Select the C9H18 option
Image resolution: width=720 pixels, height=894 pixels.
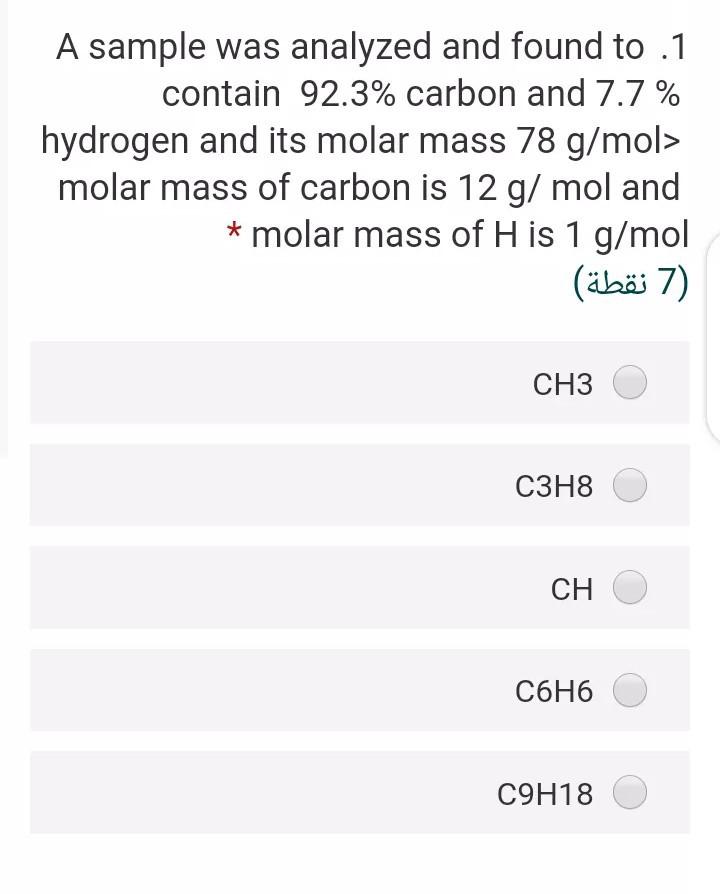pos(630,793)
